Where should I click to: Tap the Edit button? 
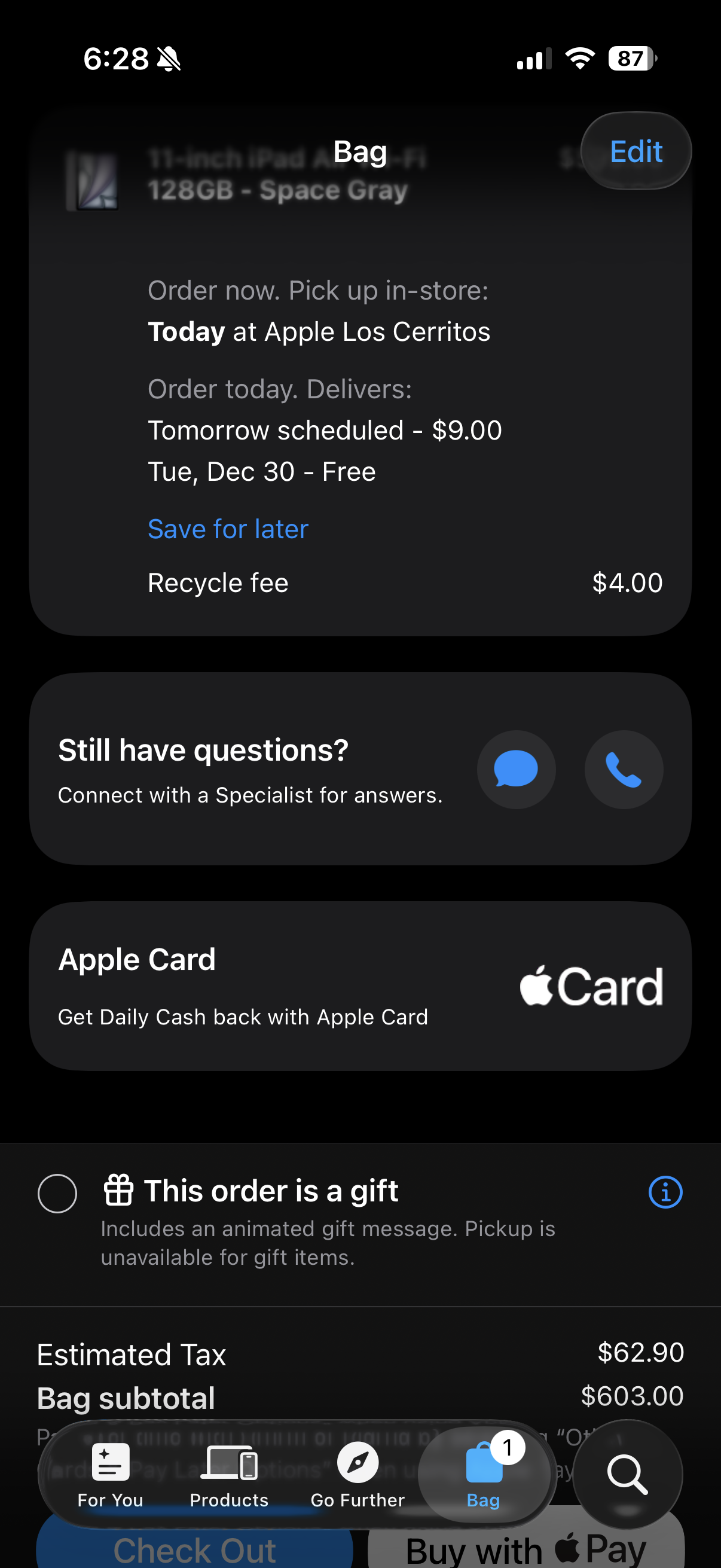(636, 151)
